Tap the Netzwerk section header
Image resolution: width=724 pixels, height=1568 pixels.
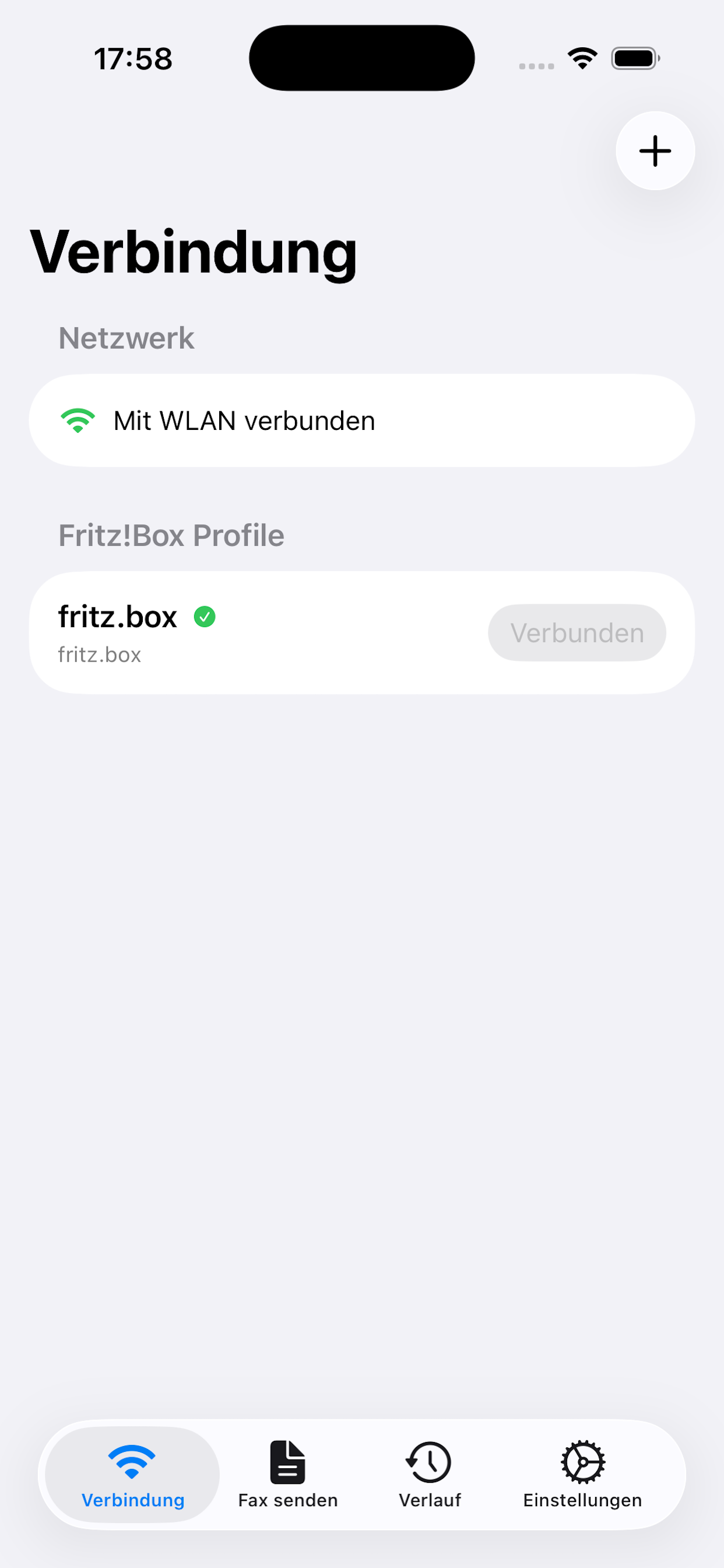point(126,338)
